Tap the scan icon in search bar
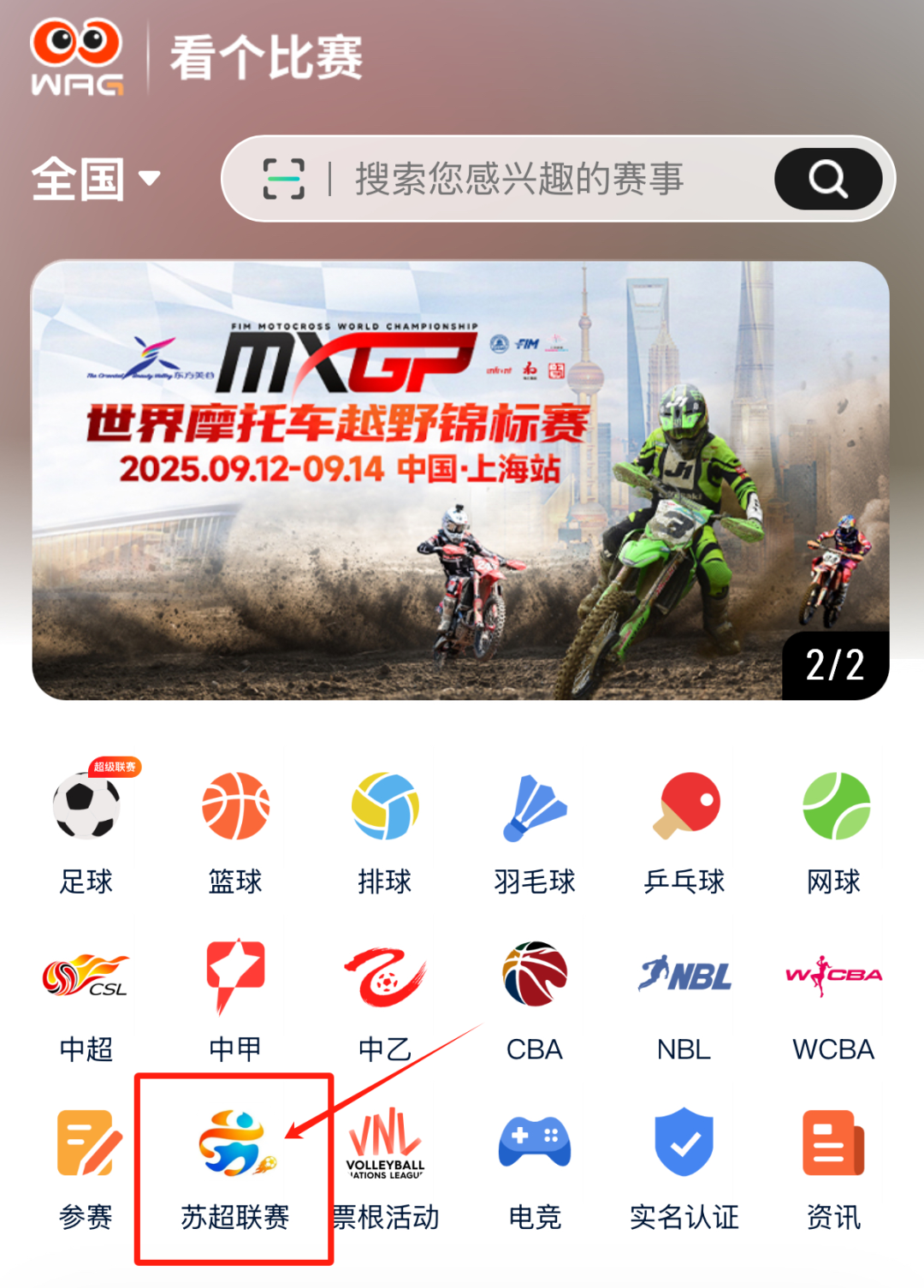This screenshot has height=1288, width=924. (x=283, y=179)
